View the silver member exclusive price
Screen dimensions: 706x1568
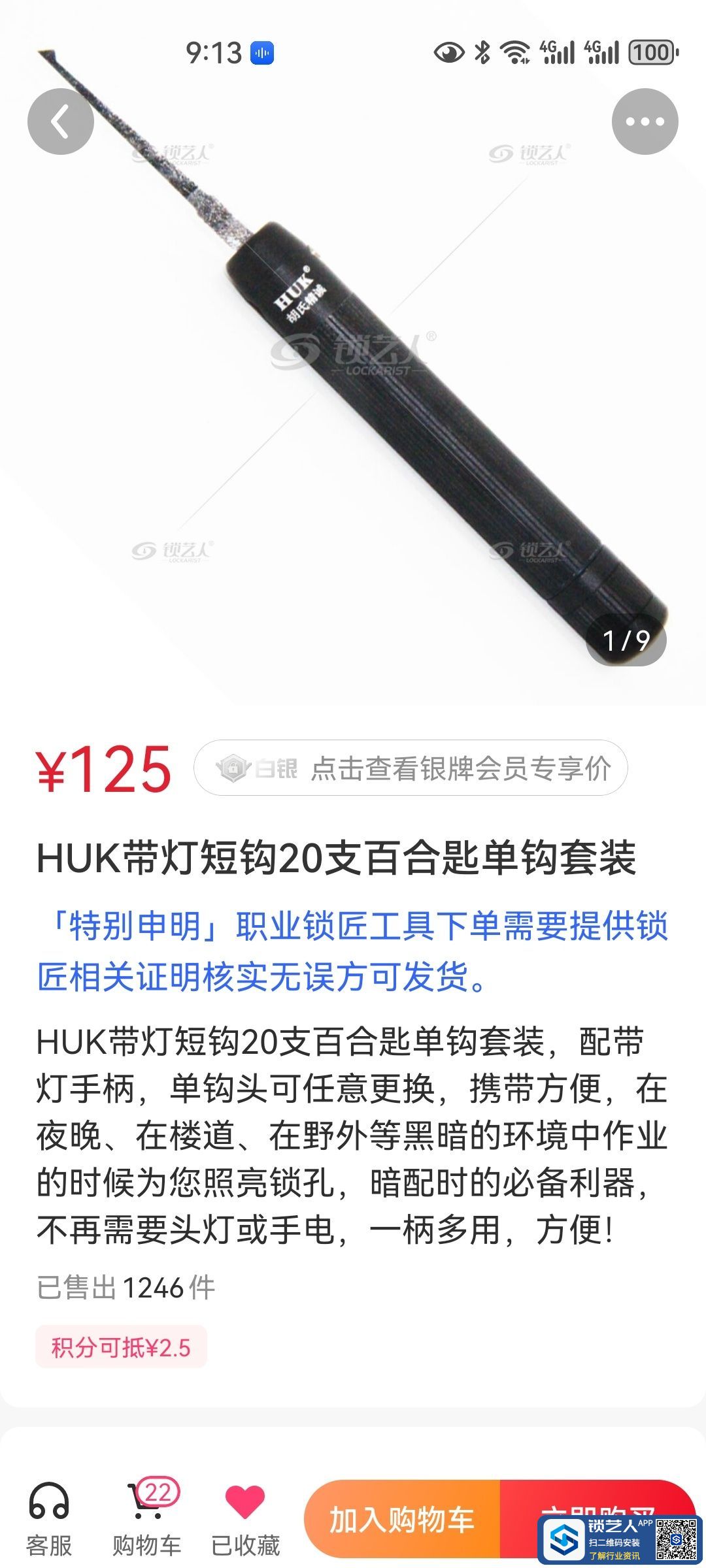pyautogui.click(x=411, y=768)
